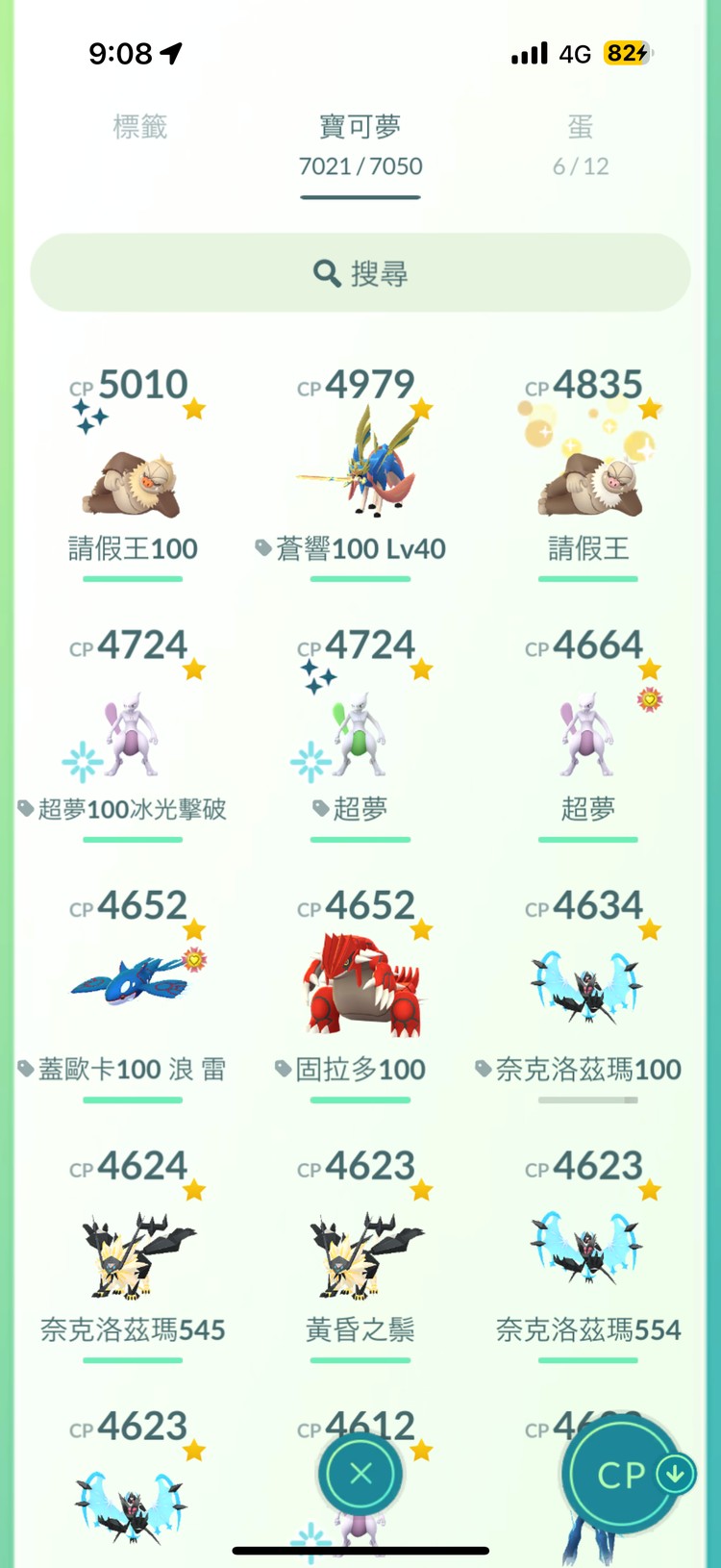This screenshot has height=1568, width=721.
Task: Tap the X button to close the menu
Action: coord(360,1475)
